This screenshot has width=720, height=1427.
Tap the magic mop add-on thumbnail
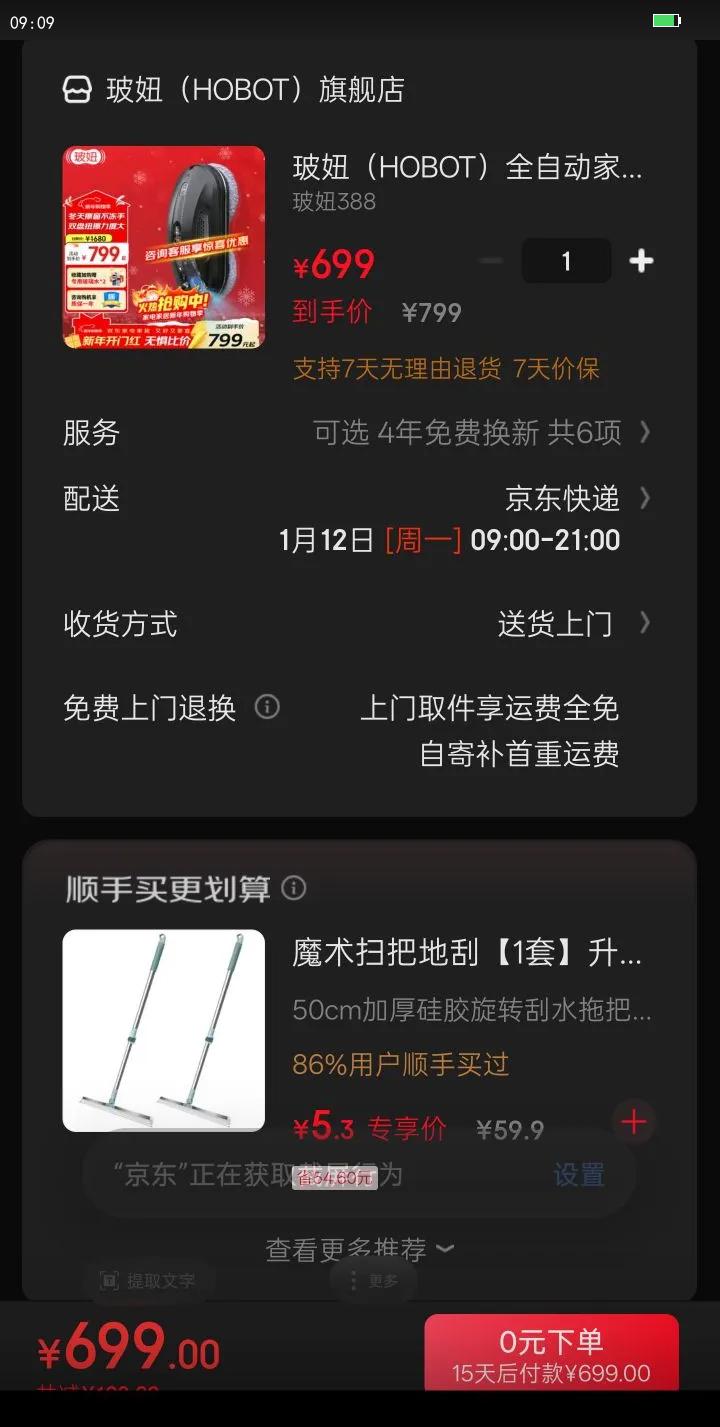tap(163, 1031)
